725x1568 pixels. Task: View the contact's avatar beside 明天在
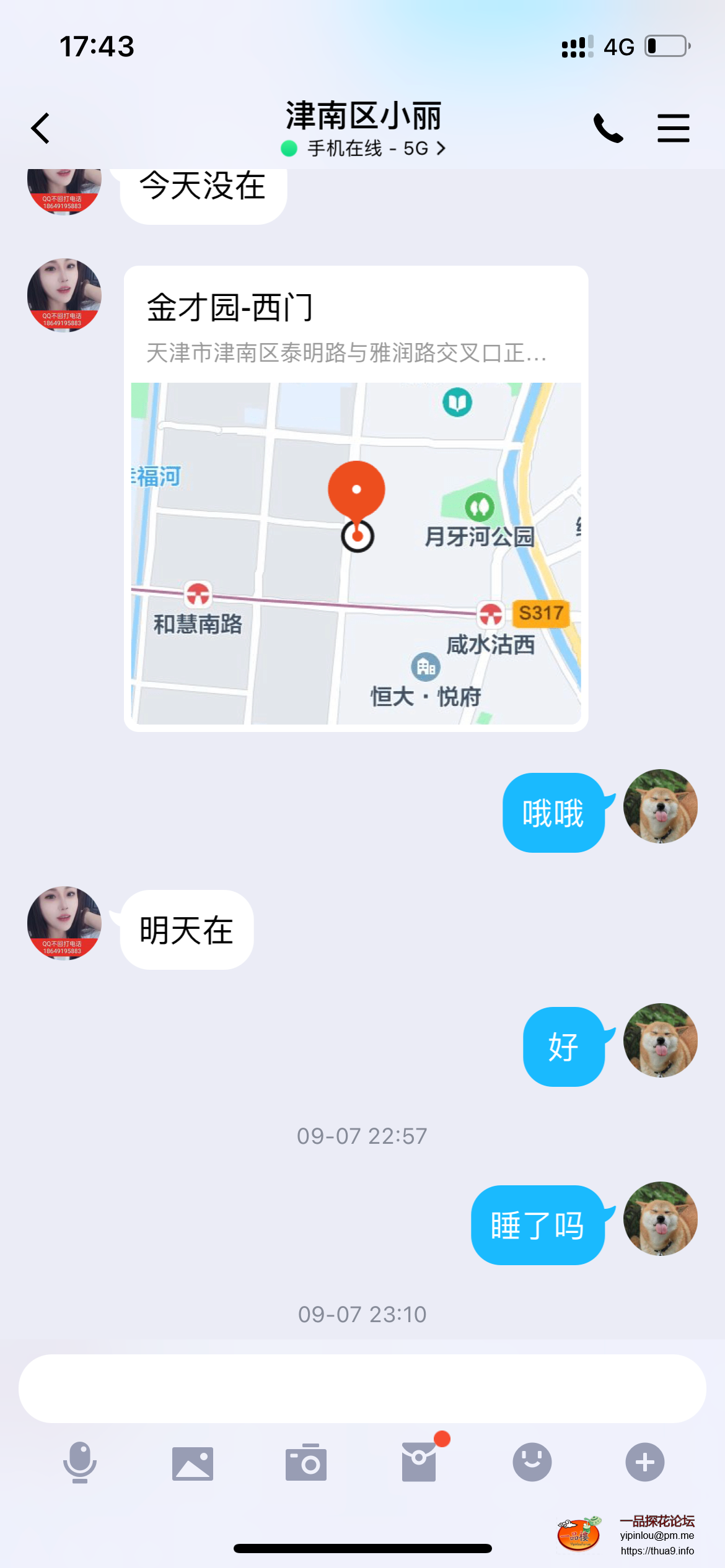tap(64, 923)
